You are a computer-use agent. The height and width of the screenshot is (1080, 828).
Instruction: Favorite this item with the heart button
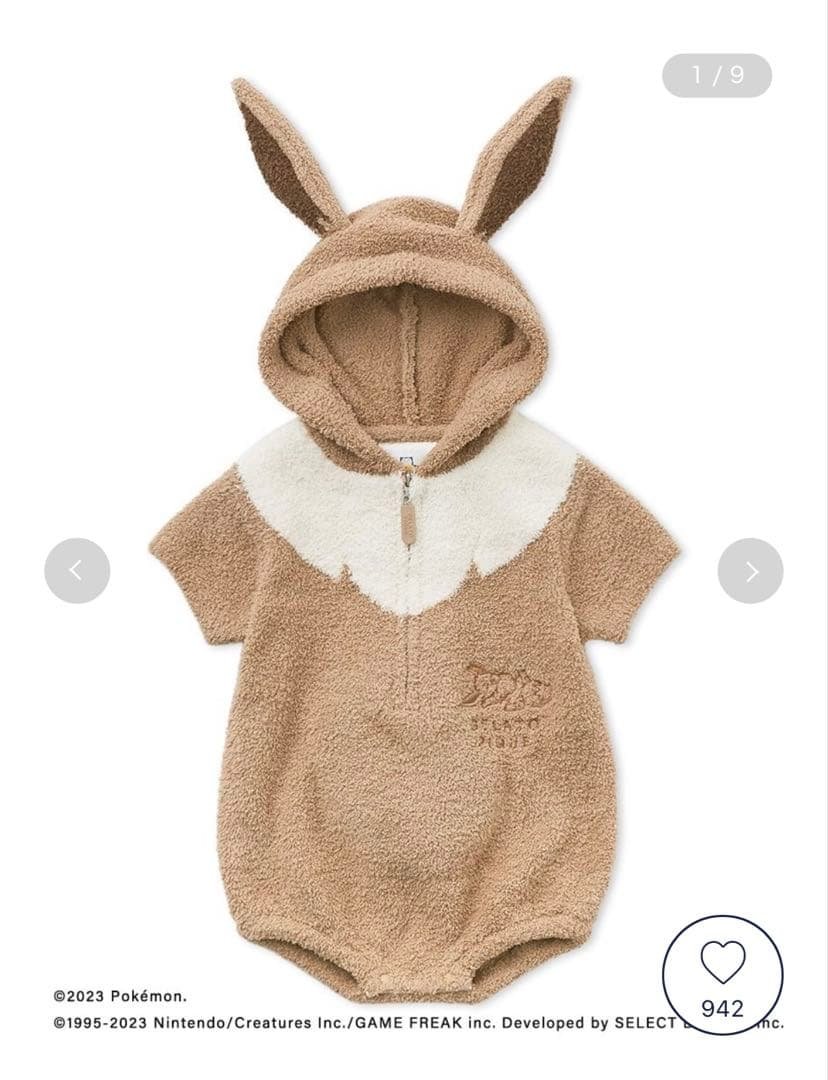723,973
